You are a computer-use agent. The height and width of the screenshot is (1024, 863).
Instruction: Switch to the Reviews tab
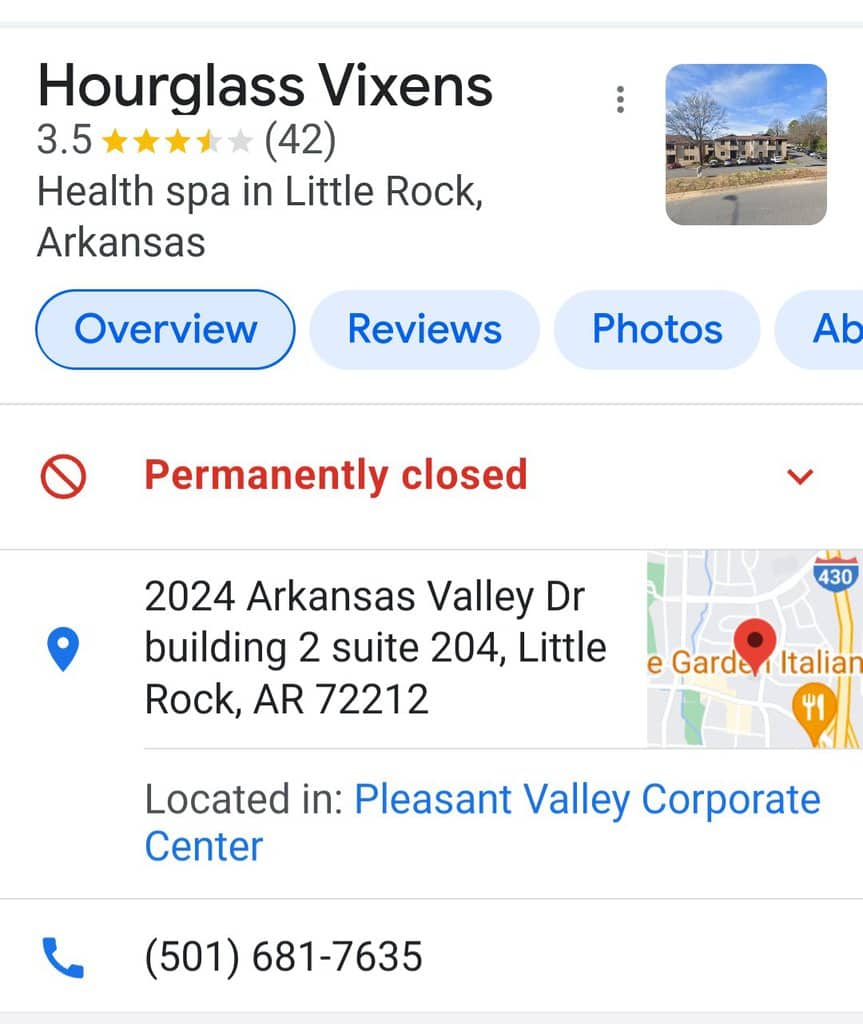[x=424, y=329]
